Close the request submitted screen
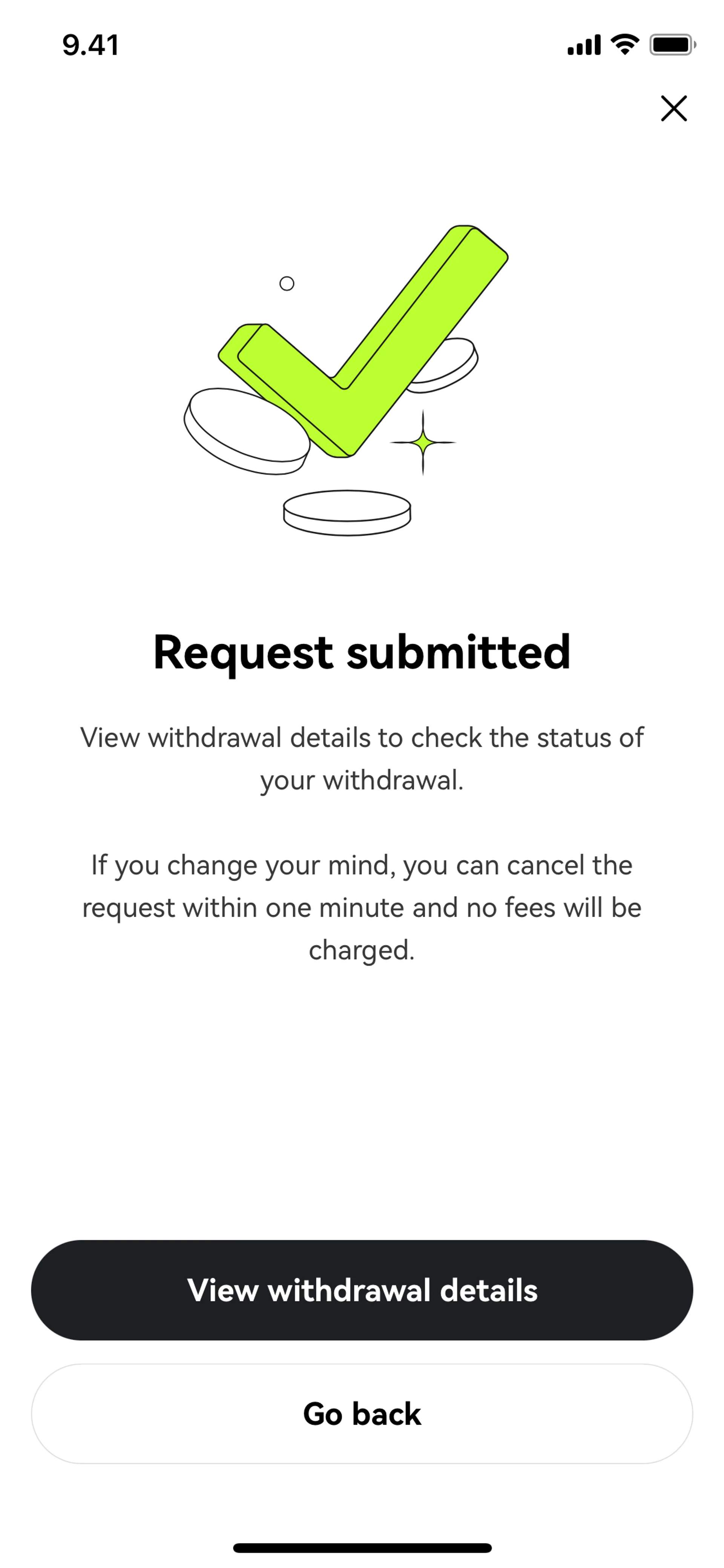Screen dimensions: 724x1568 coord(673,108)
